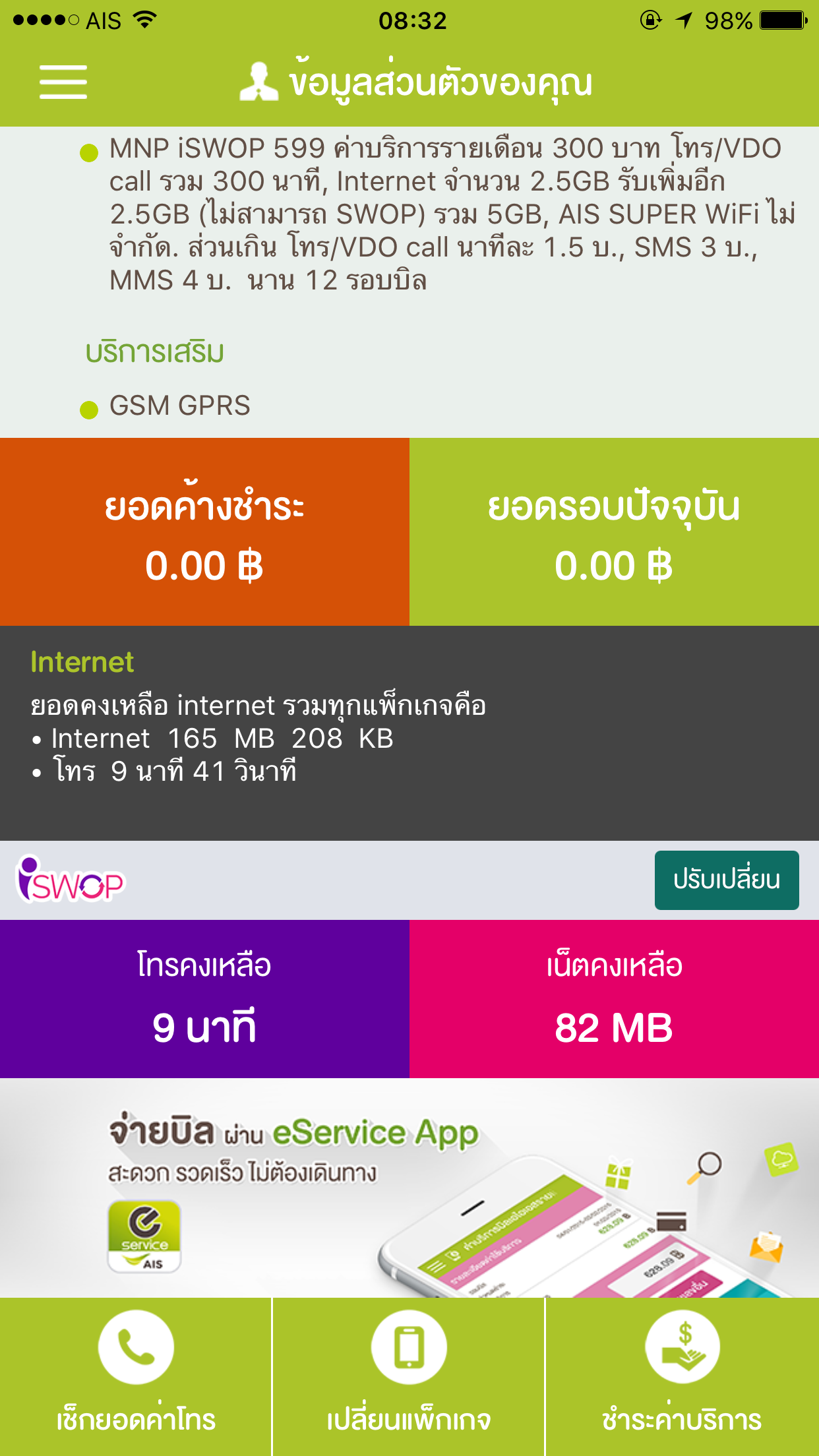Image resolution: width=819 pixels, height=1456 pixels.
Task: Select ชำระค่าบริการ to pay the bill
Action: 682,1377
